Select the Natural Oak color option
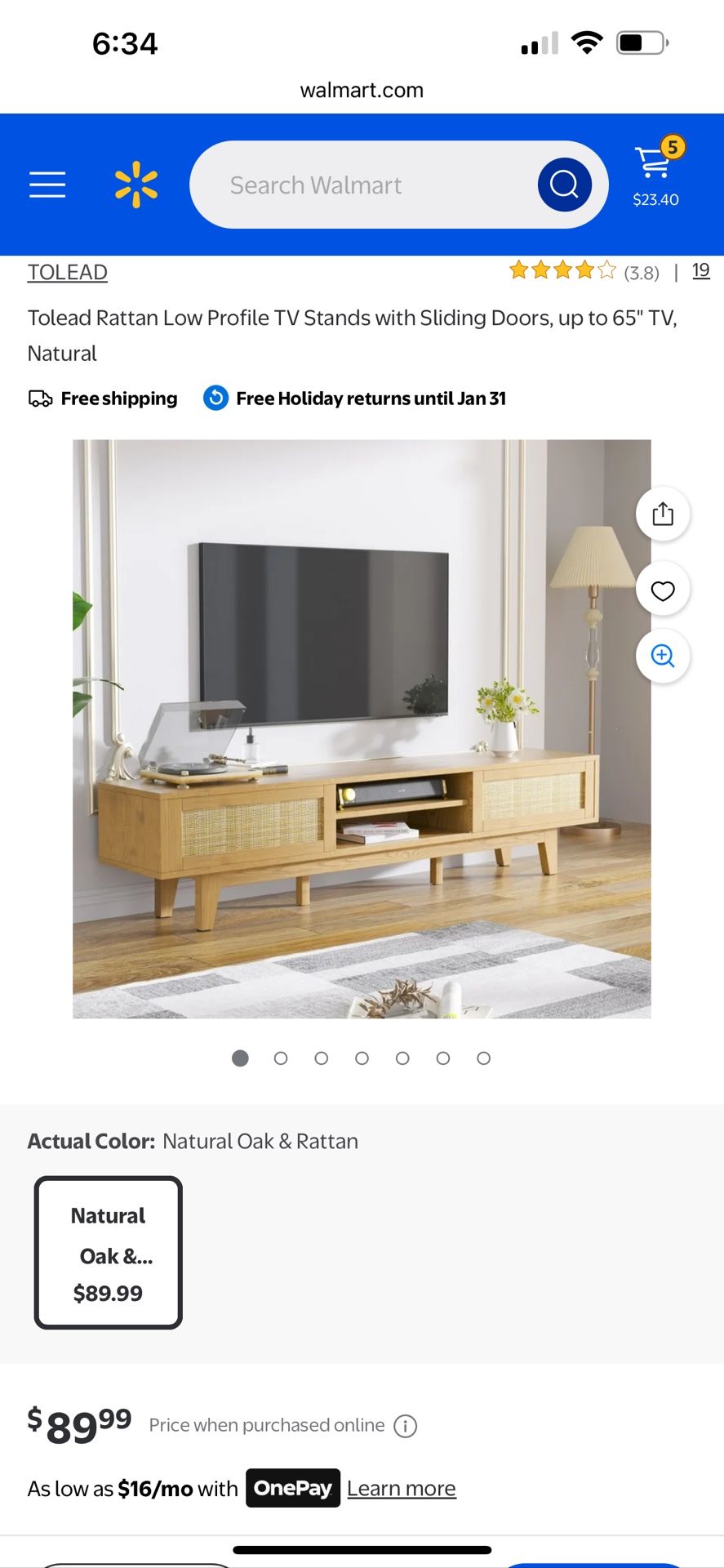 pyautogui.click(x=109, y=1253)
